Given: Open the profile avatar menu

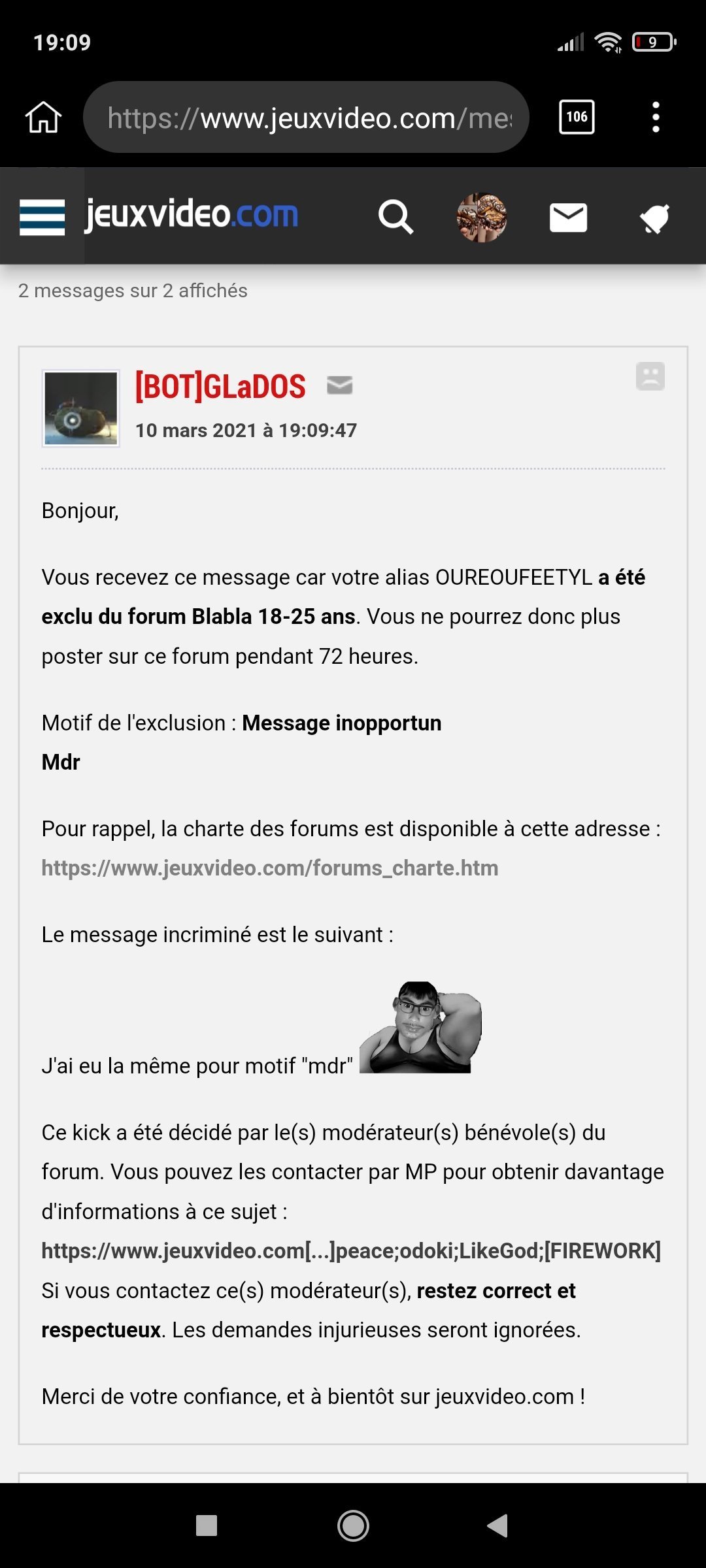Looking at the screenshot, I should pyautogui.click(x=482, y=217).
